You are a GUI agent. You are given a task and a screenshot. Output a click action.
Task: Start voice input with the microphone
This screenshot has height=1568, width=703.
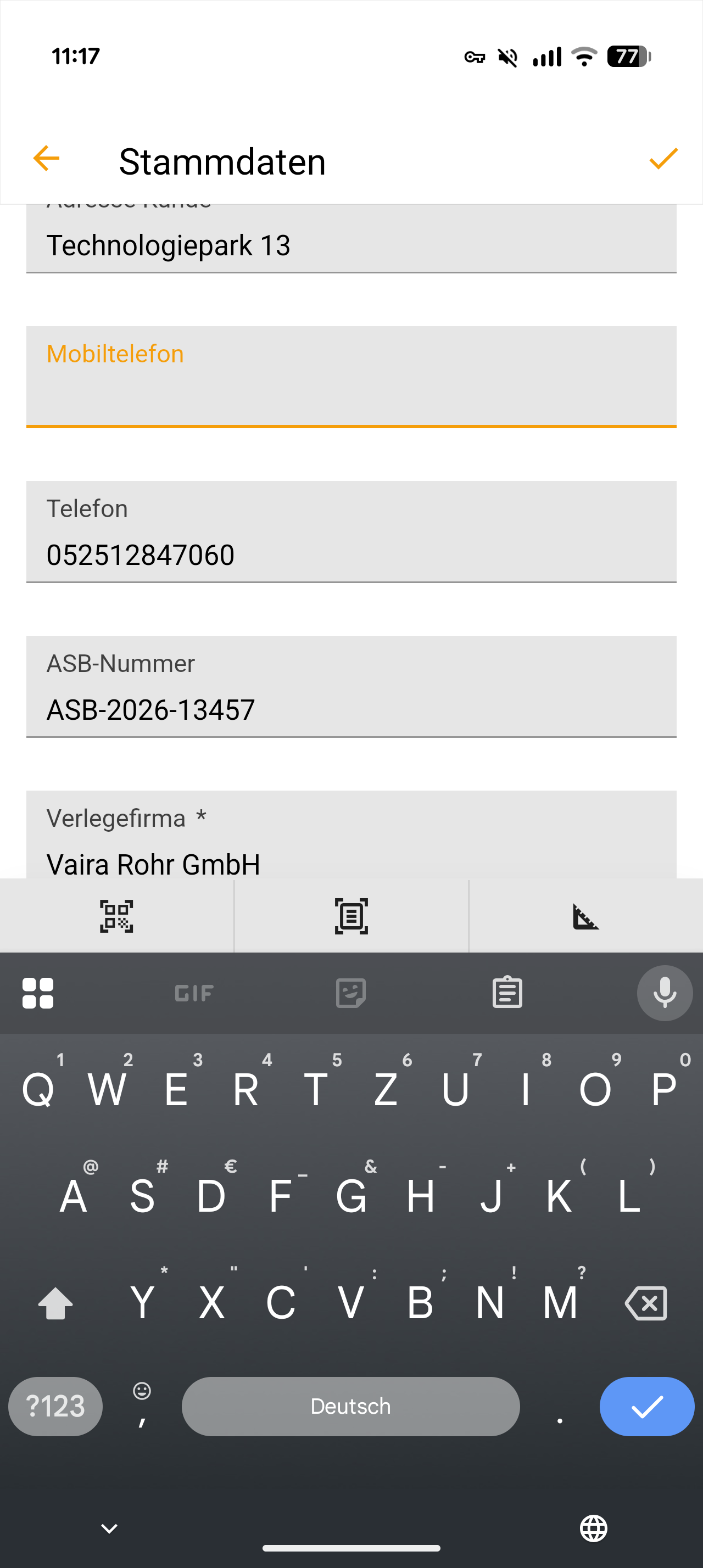click(x=665, y=993)
